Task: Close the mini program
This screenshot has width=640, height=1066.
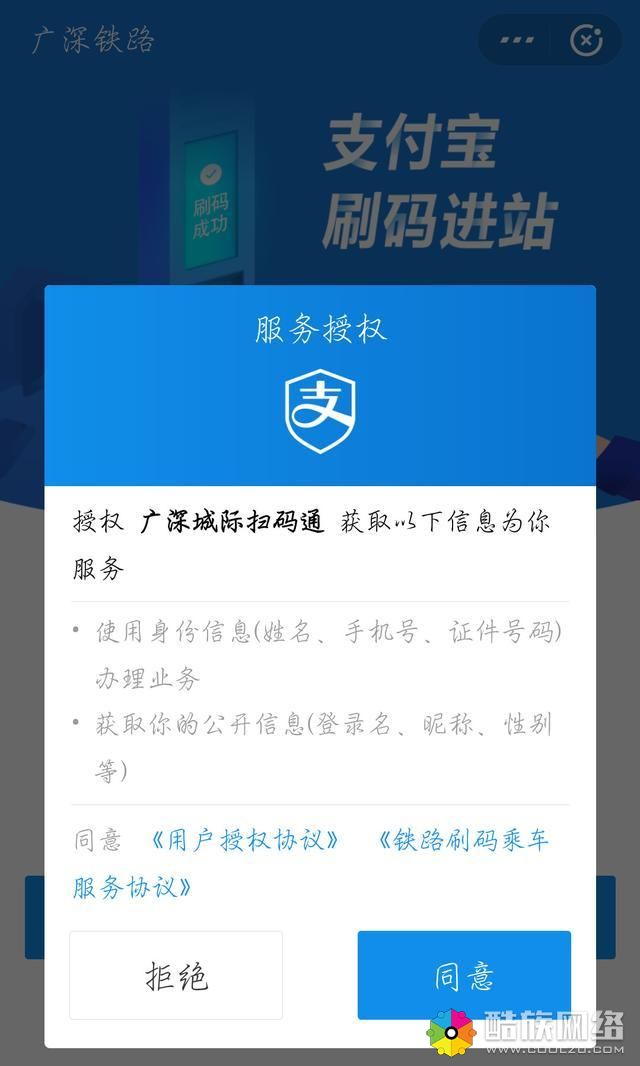Action: tap(586, 40)
